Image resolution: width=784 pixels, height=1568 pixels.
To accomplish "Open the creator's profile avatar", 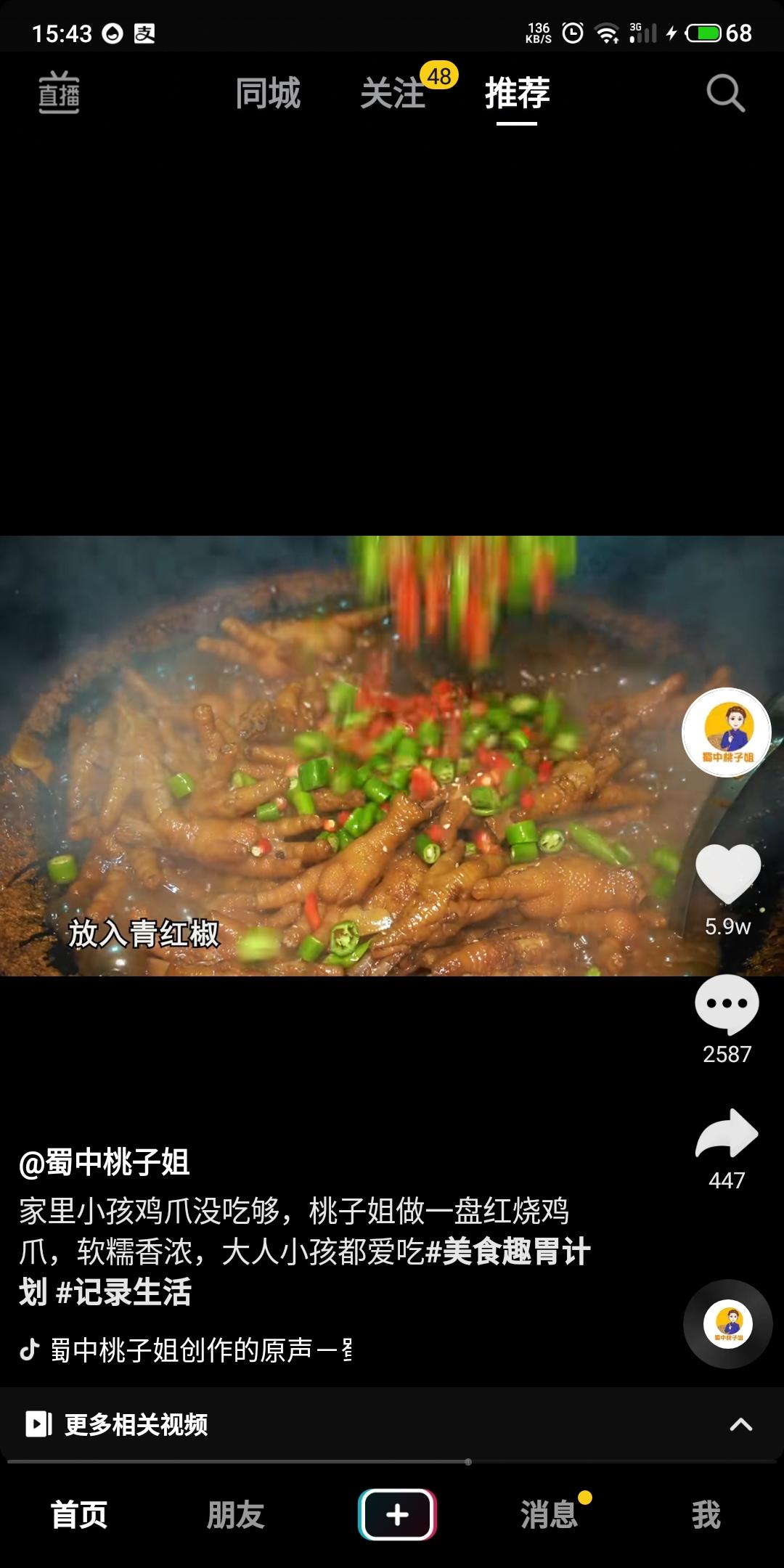I will coord(726,733).
